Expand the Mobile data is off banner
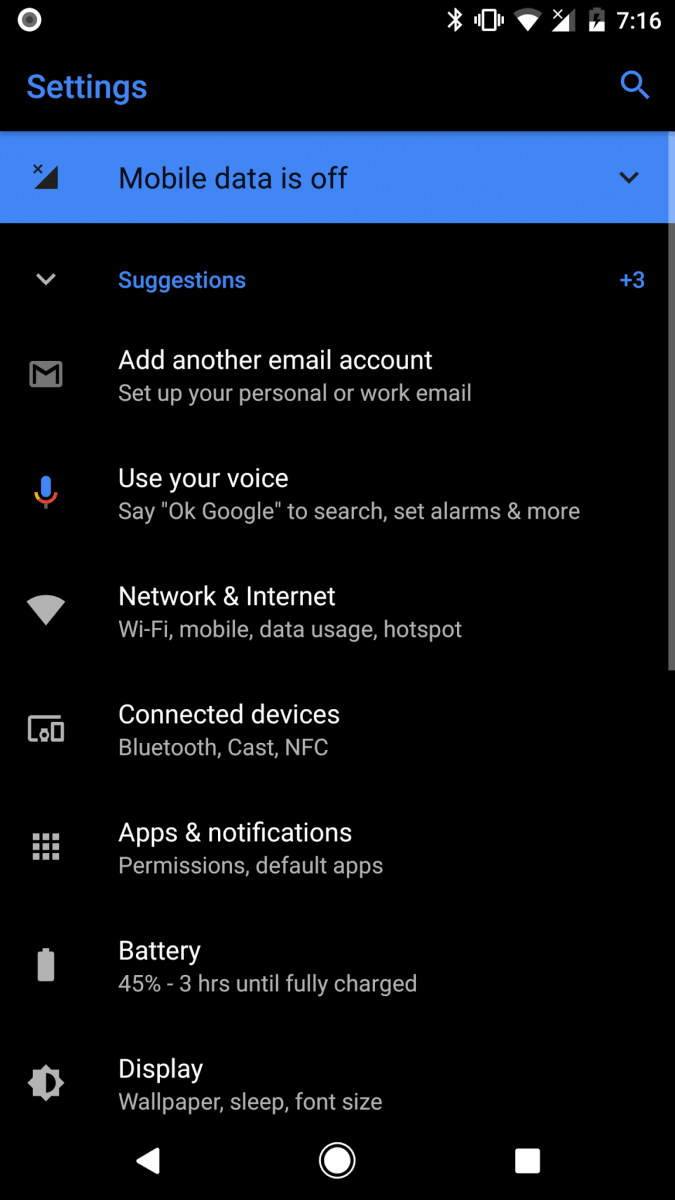 tap(629, 178)
